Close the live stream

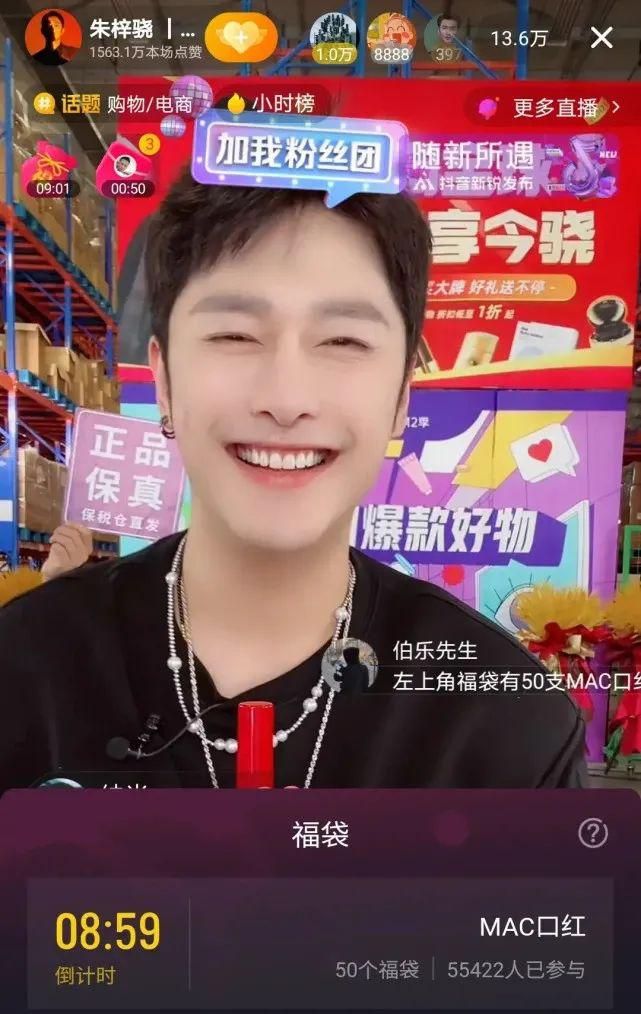click(x=601, y=38)
